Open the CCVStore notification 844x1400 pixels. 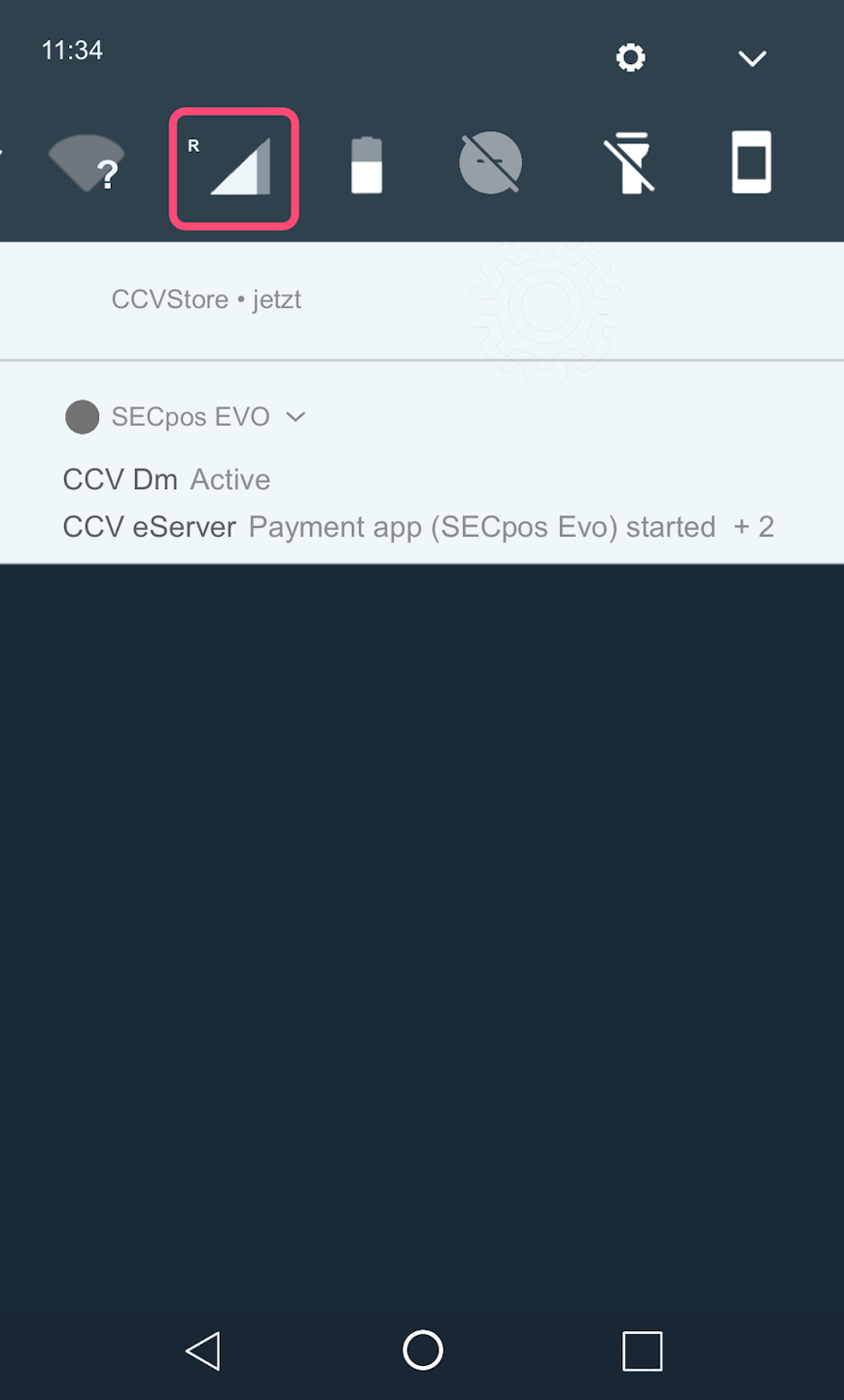[x=206, y=299]
